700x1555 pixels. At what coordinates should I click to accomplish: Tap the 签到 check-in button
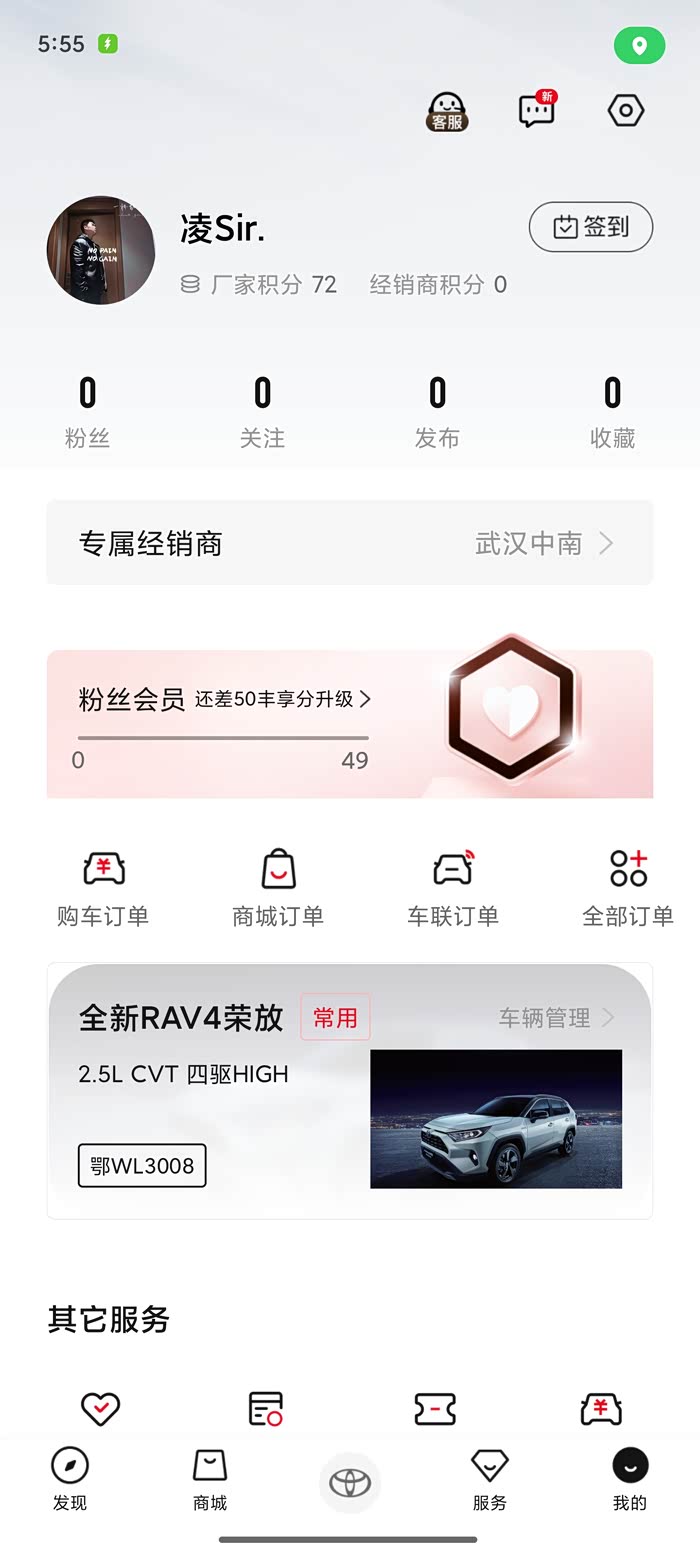(x=591, y=227)
